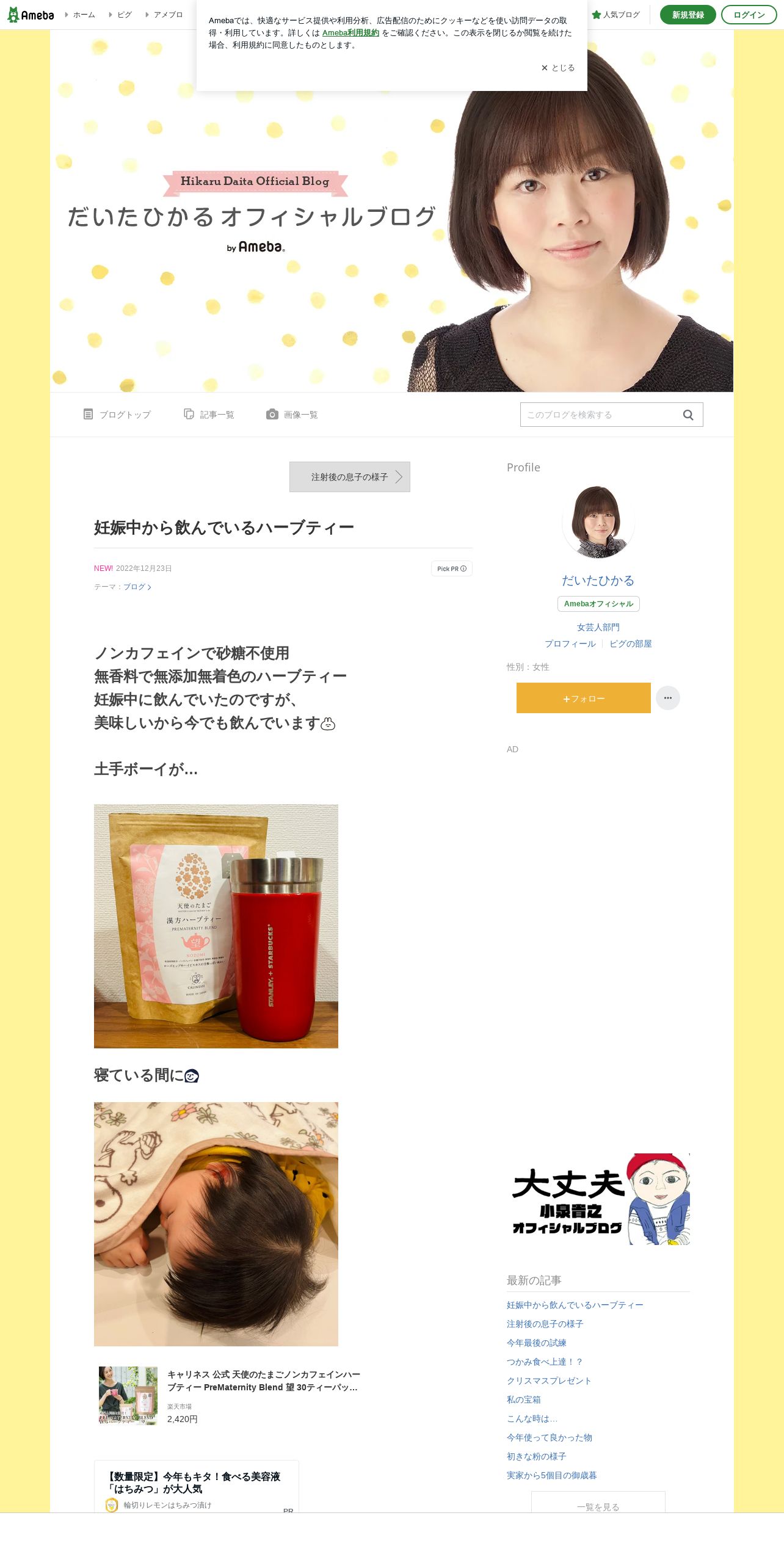This screenshot has width=784, height=1568.
Task: Open the ブログ theme link
Action: pyautogui.click(x=137, y=587)
